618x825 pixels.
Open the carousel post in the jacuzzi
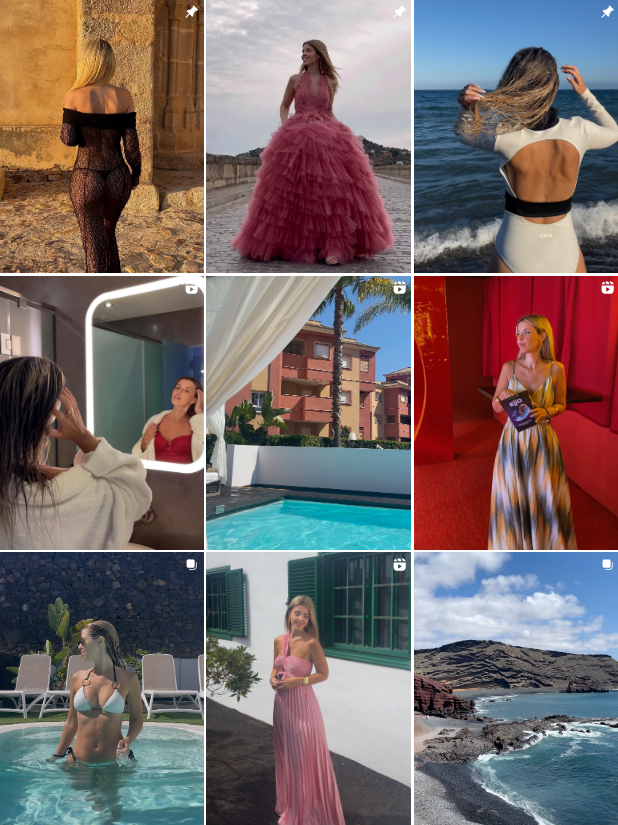101,688
